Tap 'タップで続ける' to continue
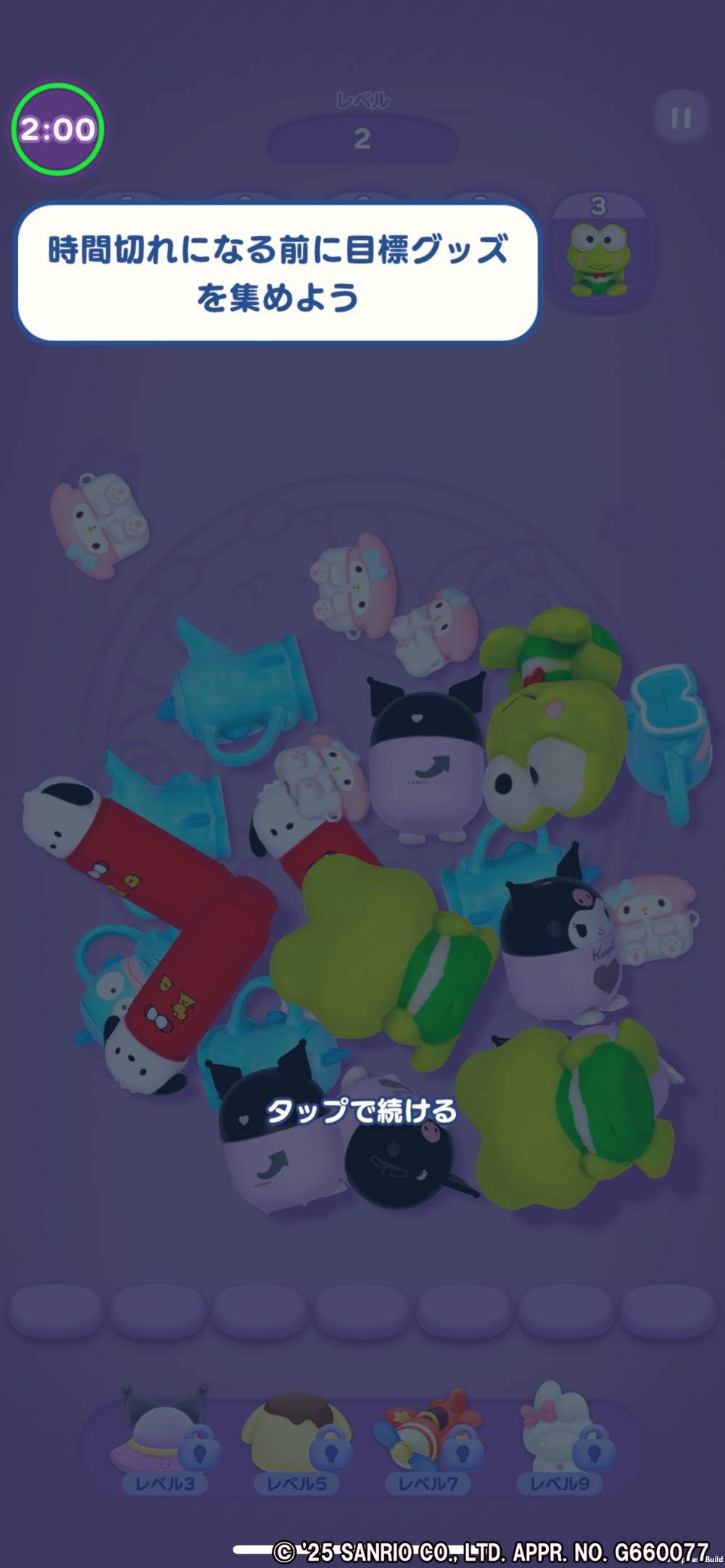Viewport: 725px width, 1568px height. 361,1110
